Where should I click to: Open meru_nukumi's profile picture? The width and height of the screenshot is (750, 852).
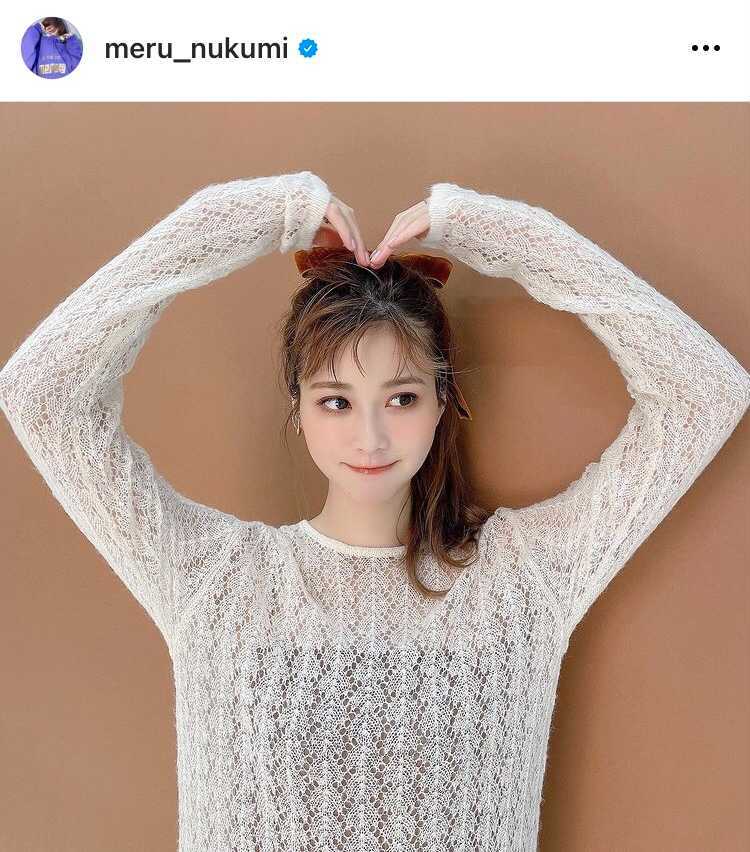point(52,48)
